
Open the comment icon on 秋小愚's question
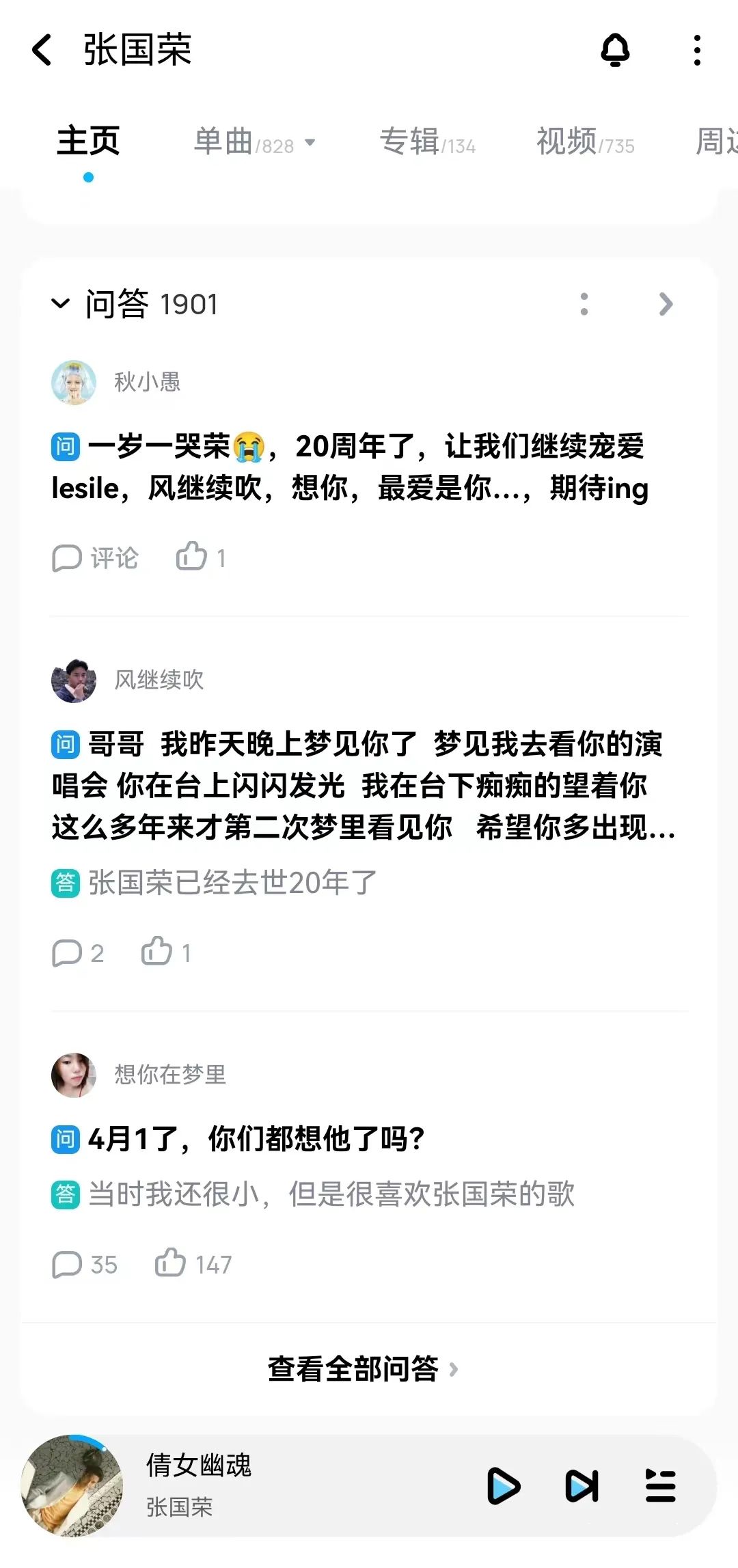(96, 558)
